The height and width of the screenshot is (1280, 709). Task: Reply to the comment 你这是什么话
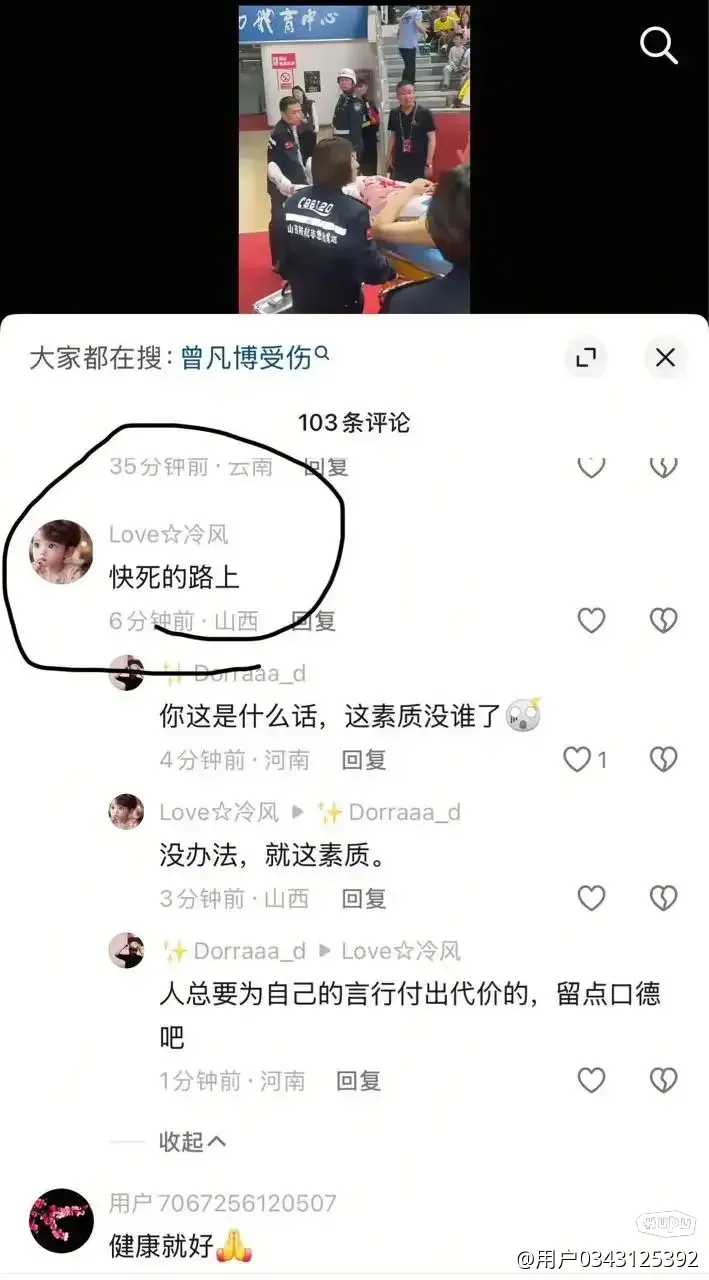[364, 760]
